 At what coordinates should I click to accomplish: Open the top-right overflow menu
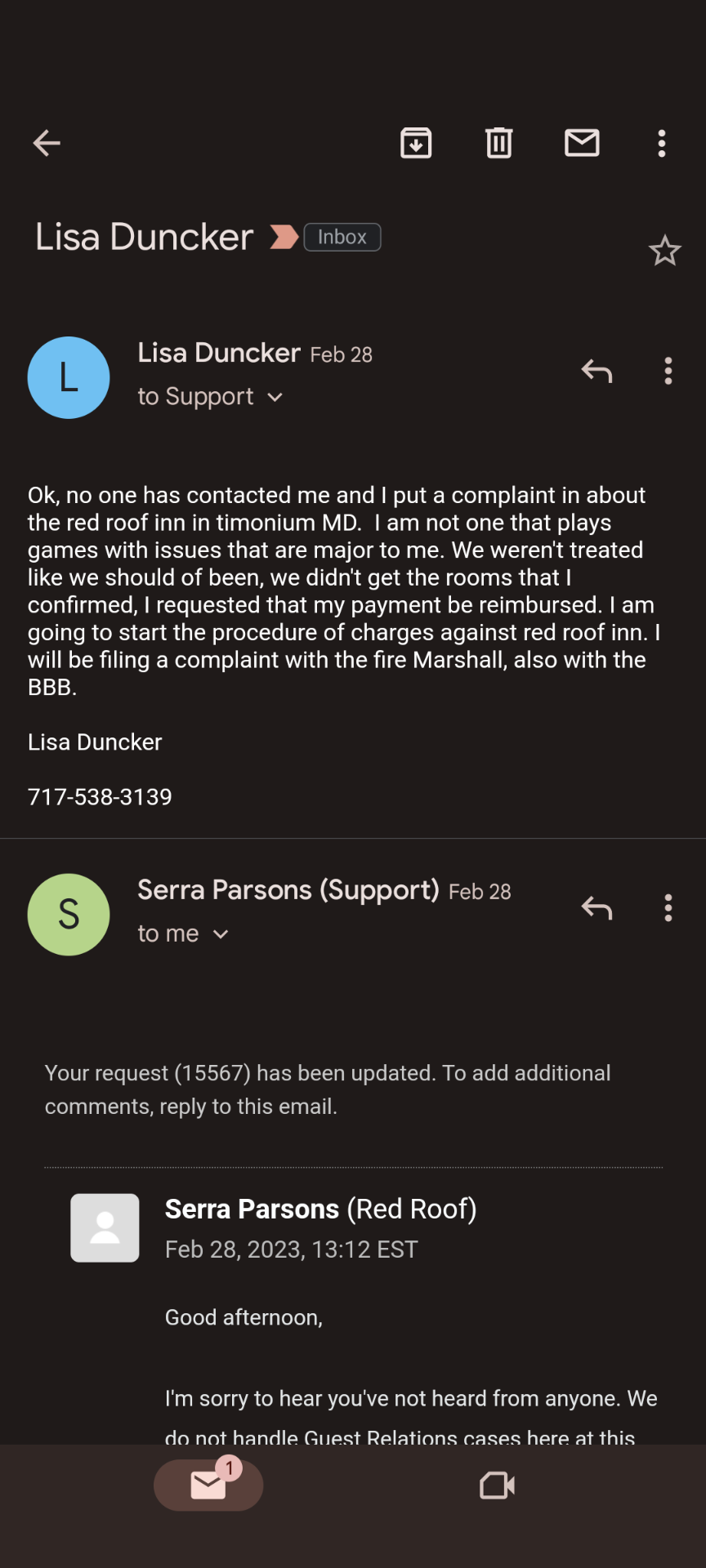[661, 143]
